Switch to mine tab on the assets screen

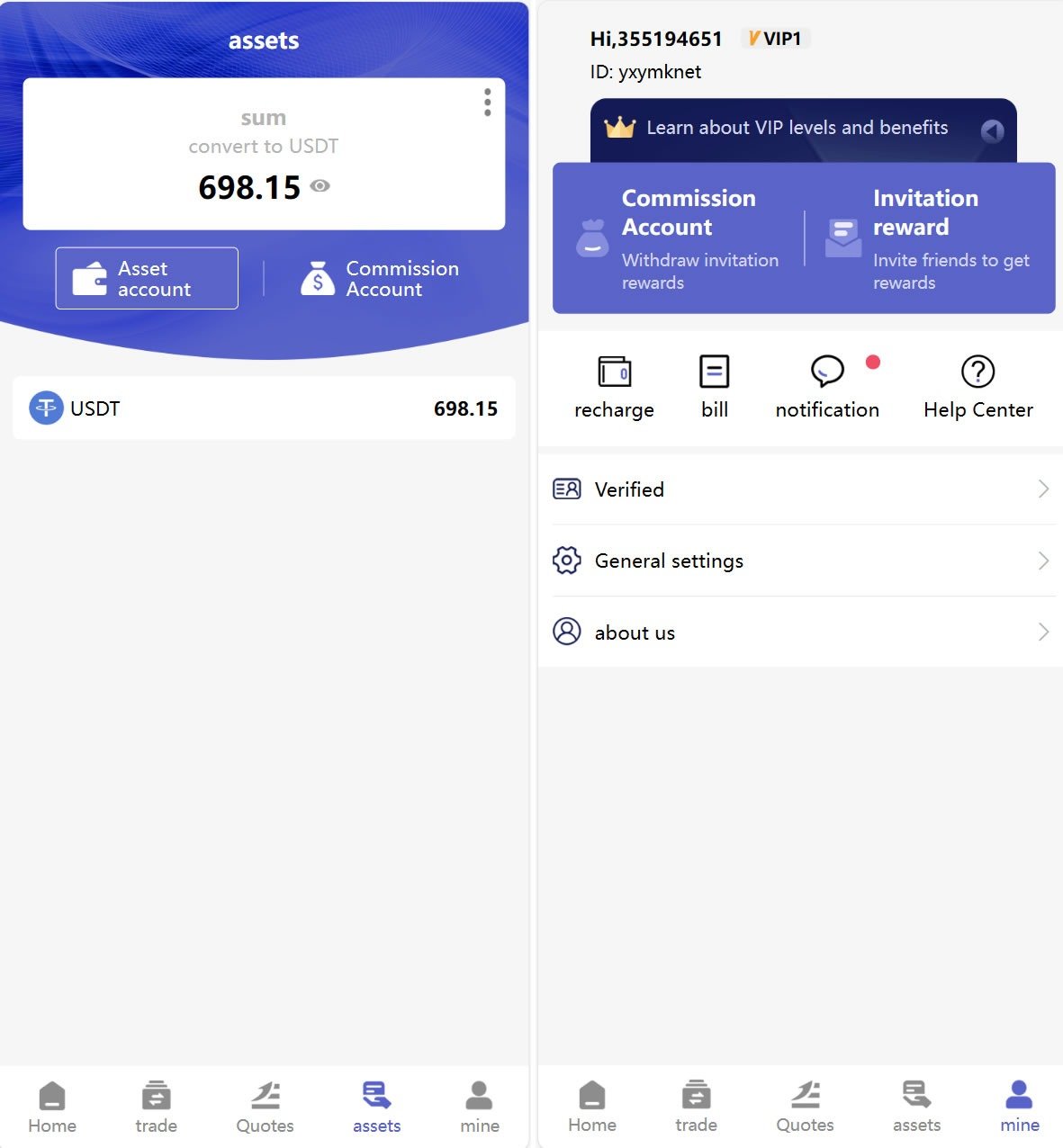click(x=479, y=1108)
